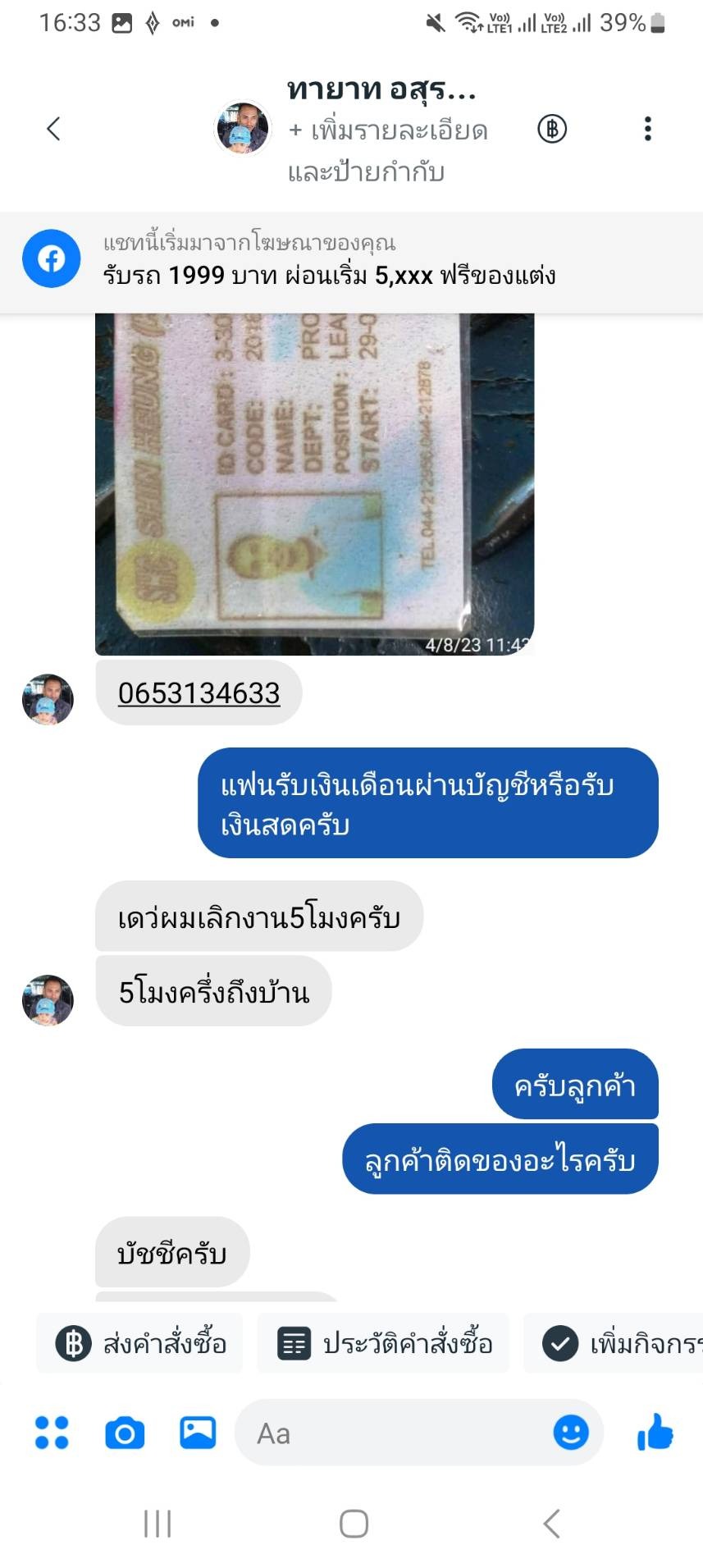703x1568 pixels.
Task: Choose the เพิ่มกิจกรรม chip
Action: point(614,1343)
